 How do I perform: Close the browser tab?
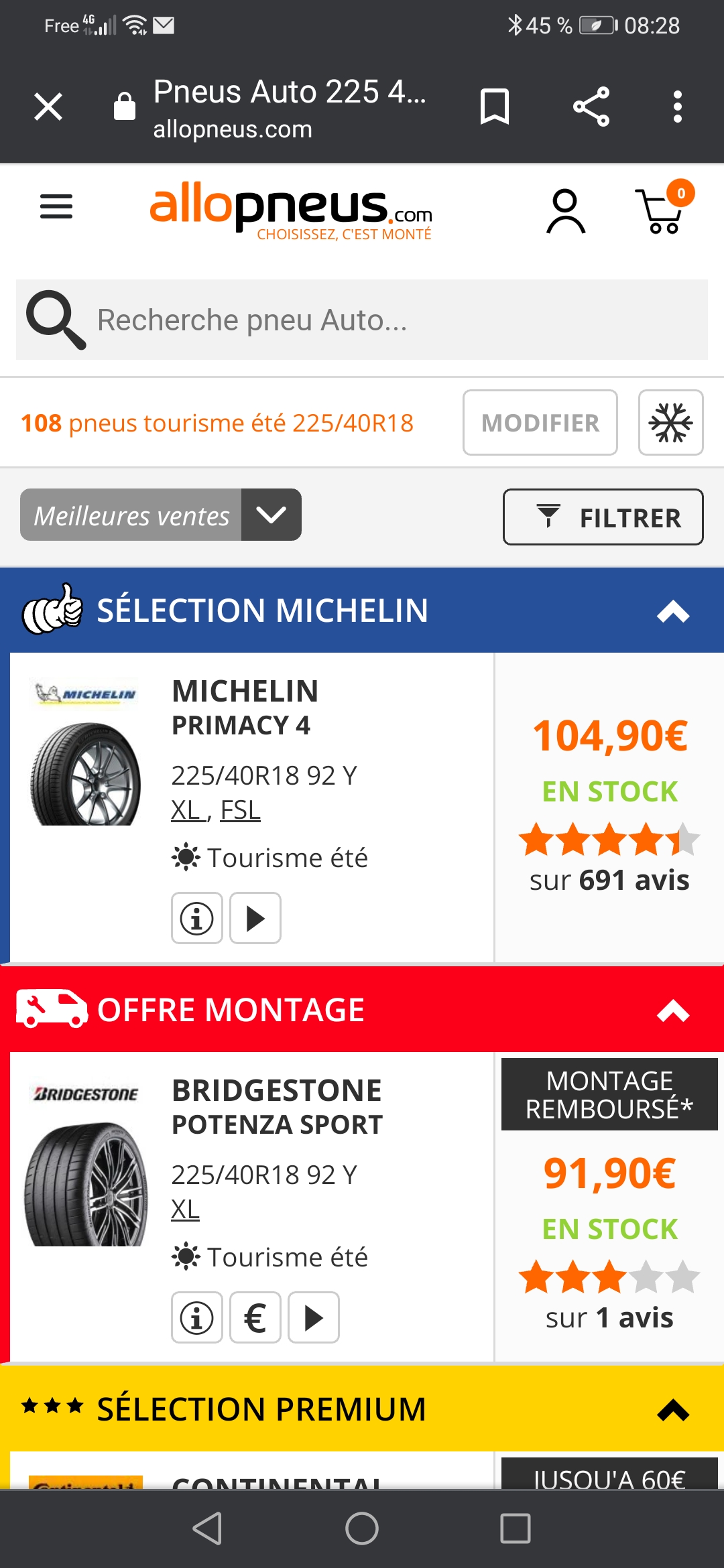48,107
